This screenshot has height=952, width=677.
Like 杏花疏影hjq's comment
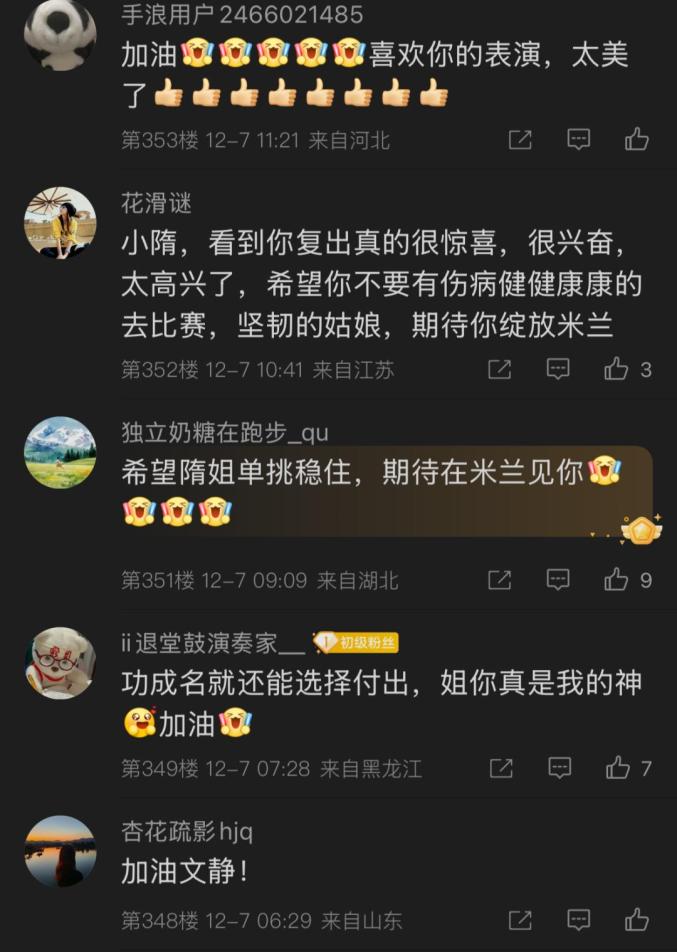click(637, 919)
